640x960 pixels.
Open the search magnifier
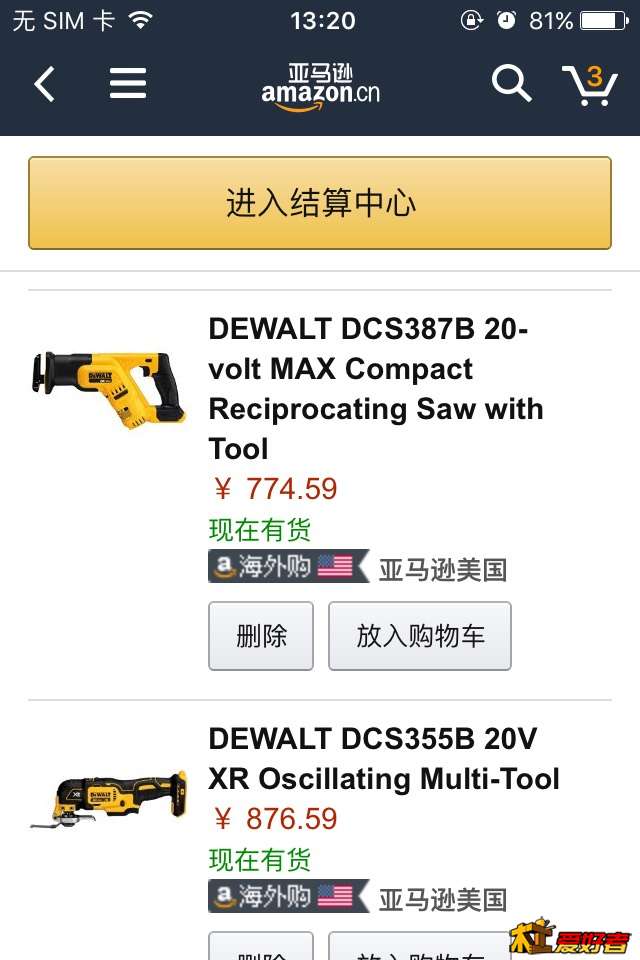pyautogui.click(x=511, y=84)
